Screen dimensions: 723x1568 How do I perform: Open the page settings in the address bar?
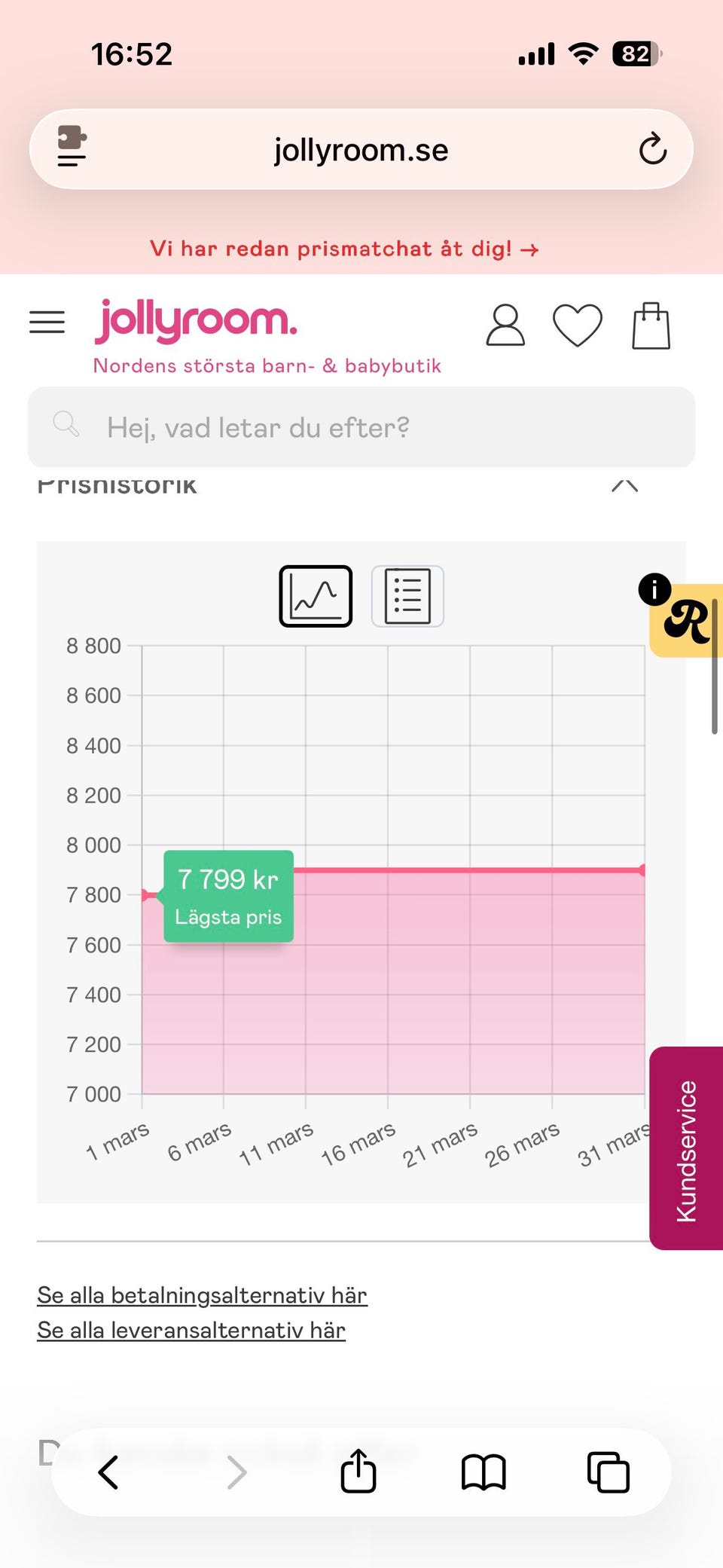[x=72, y=146]
